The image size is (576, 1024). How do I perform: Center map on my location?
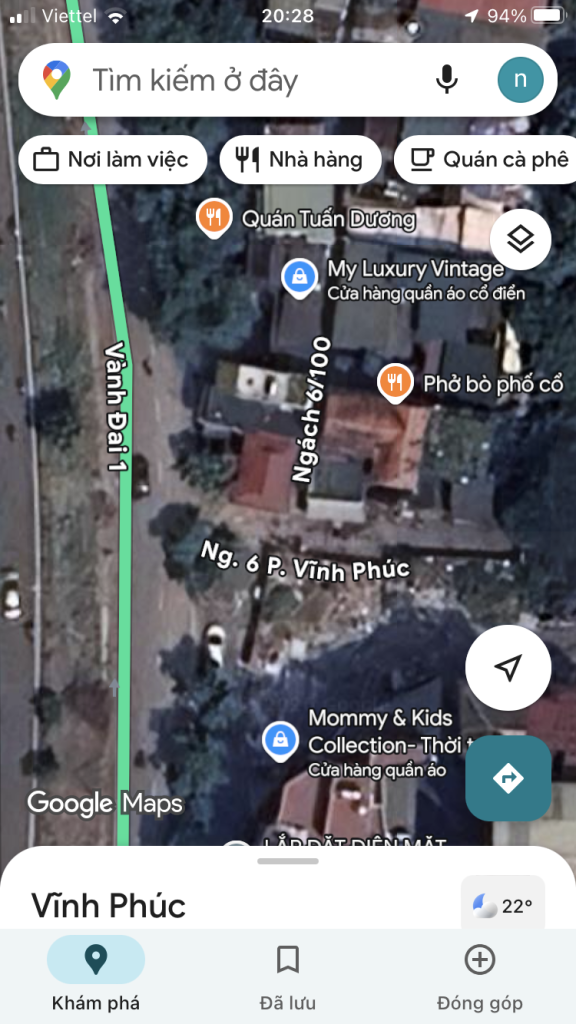coord(508,667)
